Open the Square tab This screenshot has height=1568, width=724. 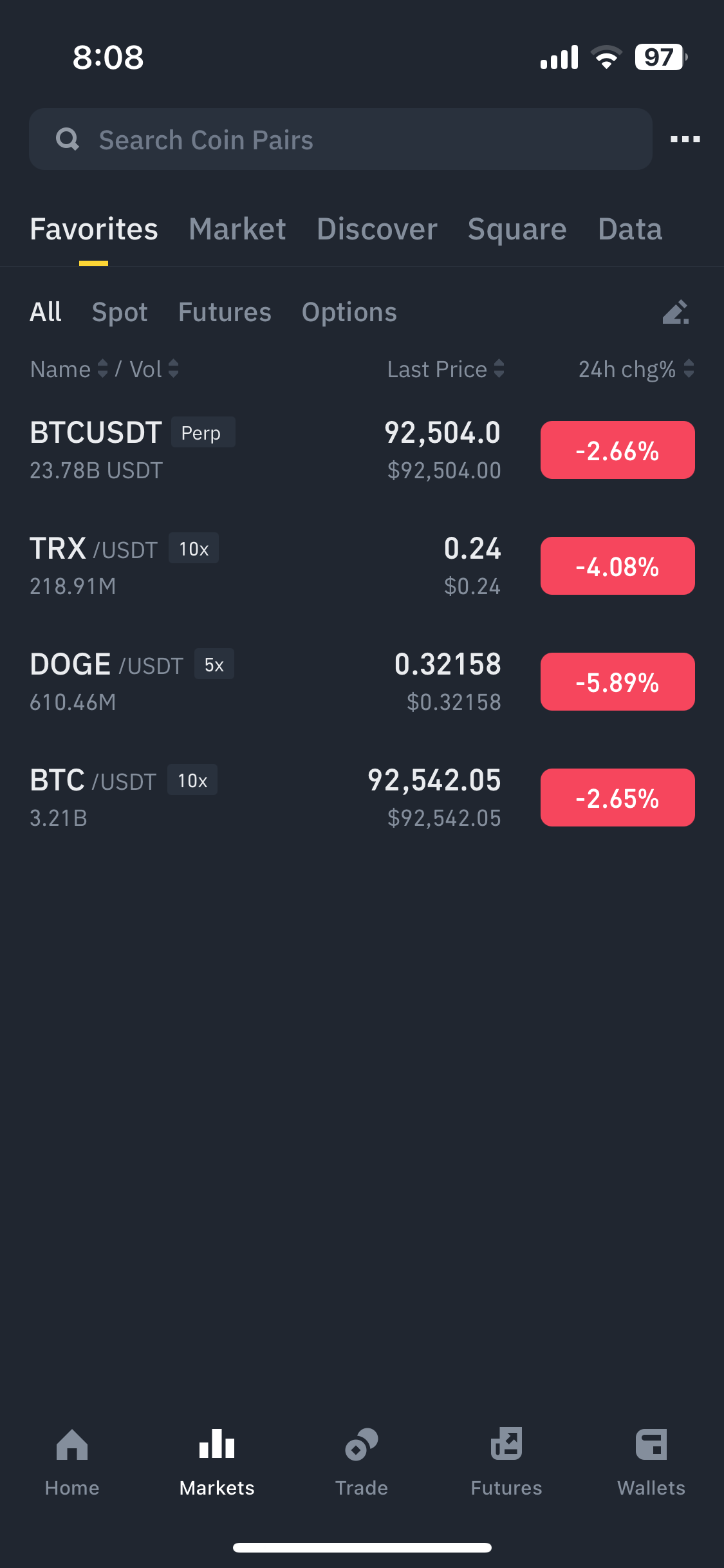point(517,229)
